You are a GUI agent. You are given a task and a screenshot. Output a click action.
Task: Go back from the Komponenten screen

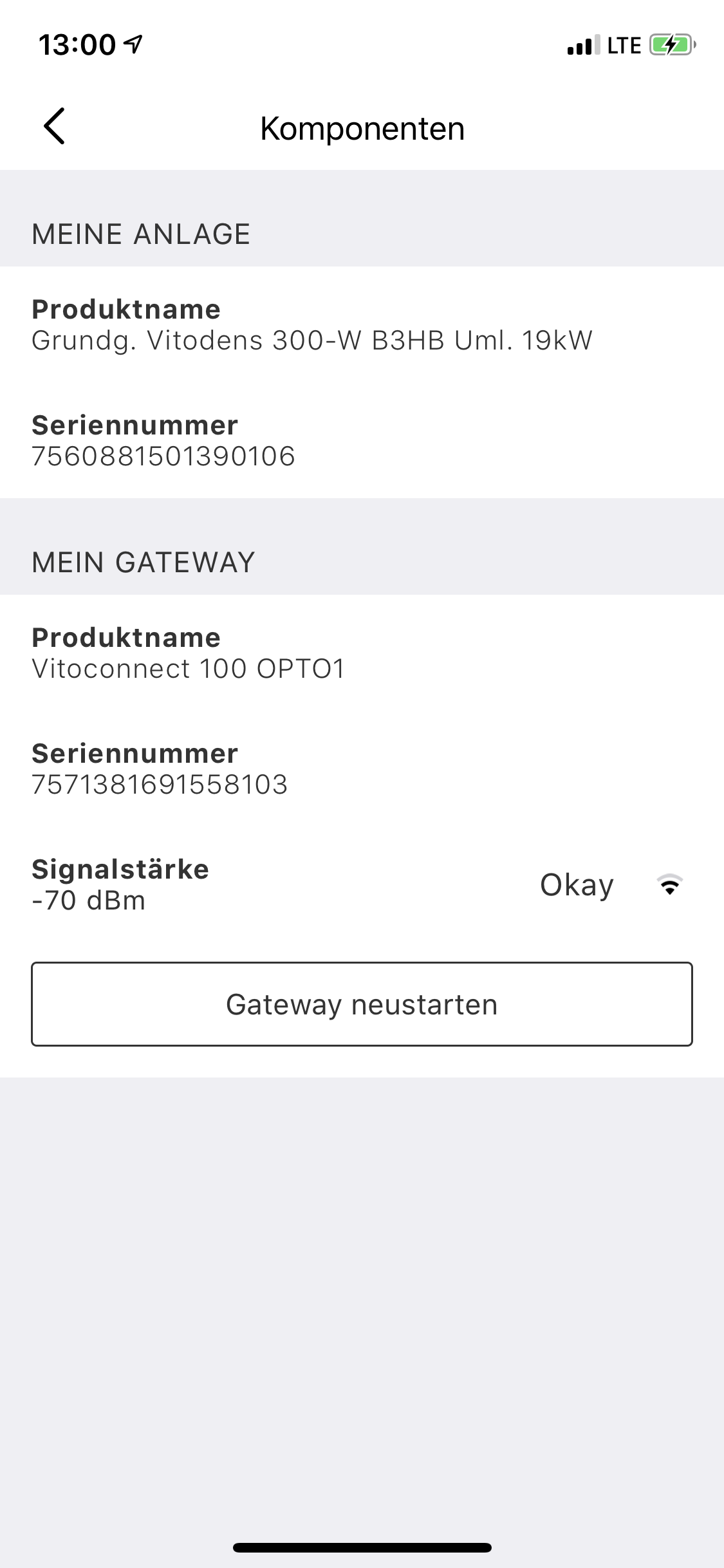click(x=54, y=126)
